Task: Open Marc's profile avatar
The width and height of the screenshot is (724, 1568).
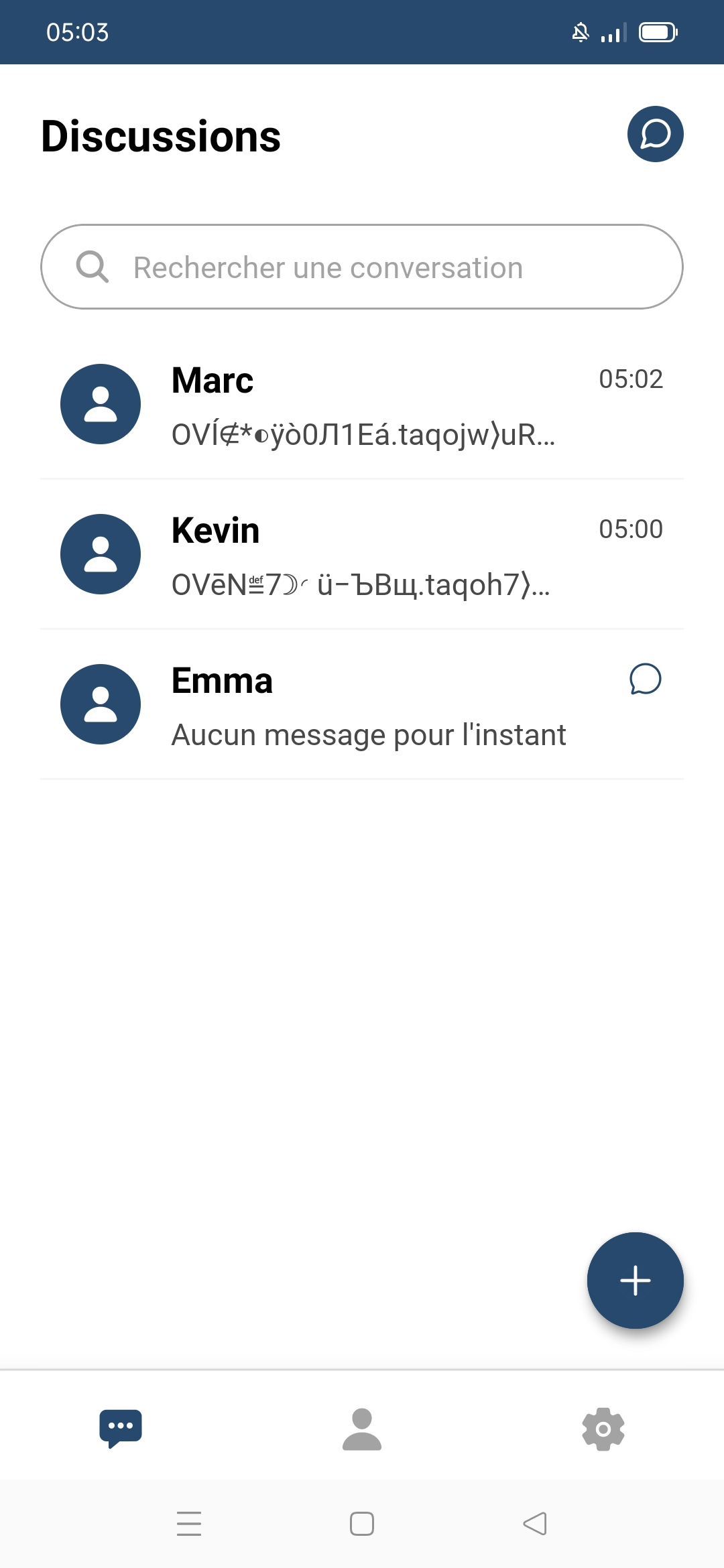Action: pos(101,403)
